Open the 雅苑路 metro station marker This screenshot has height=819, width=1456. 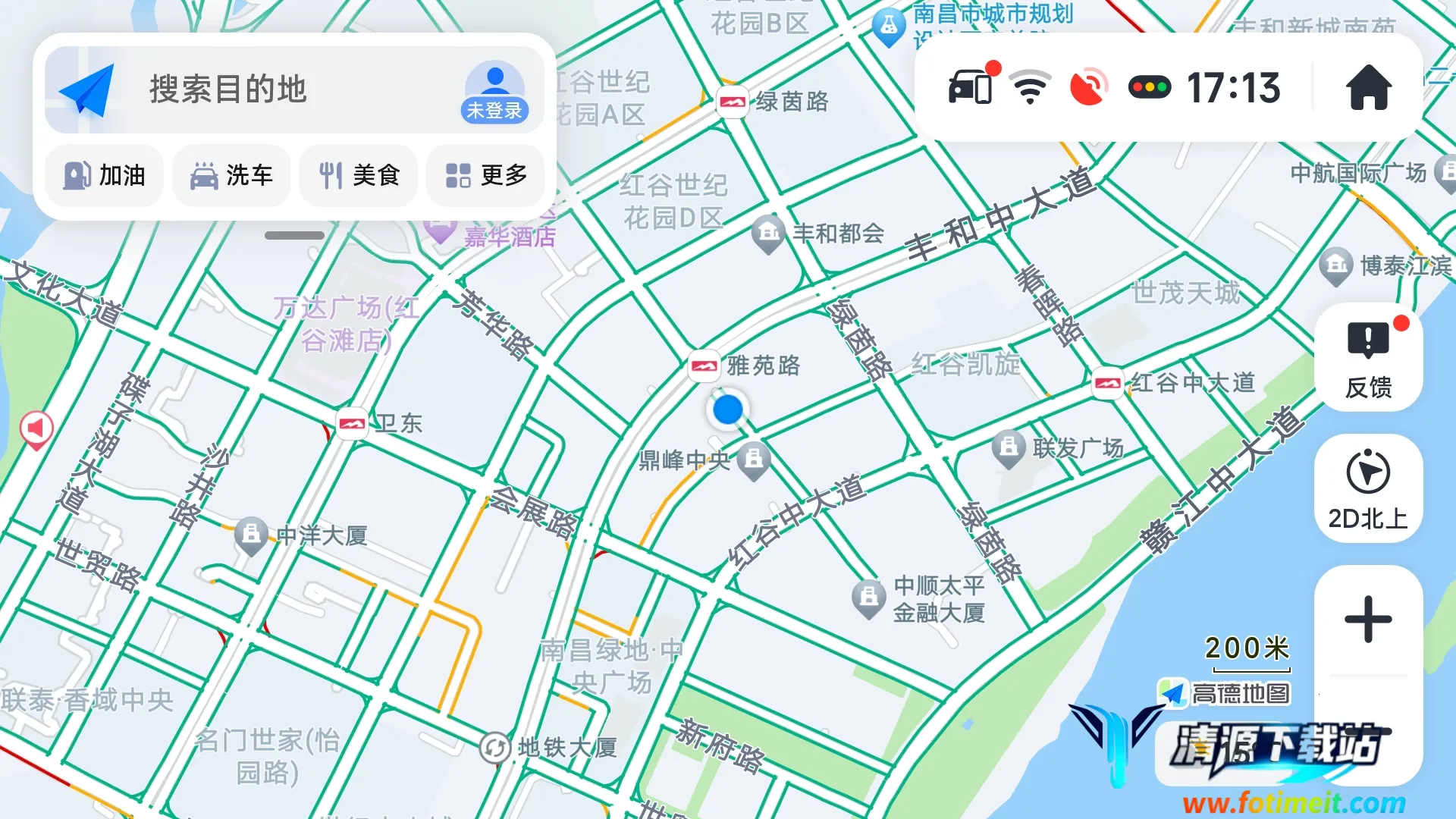(x=704, y=366)
